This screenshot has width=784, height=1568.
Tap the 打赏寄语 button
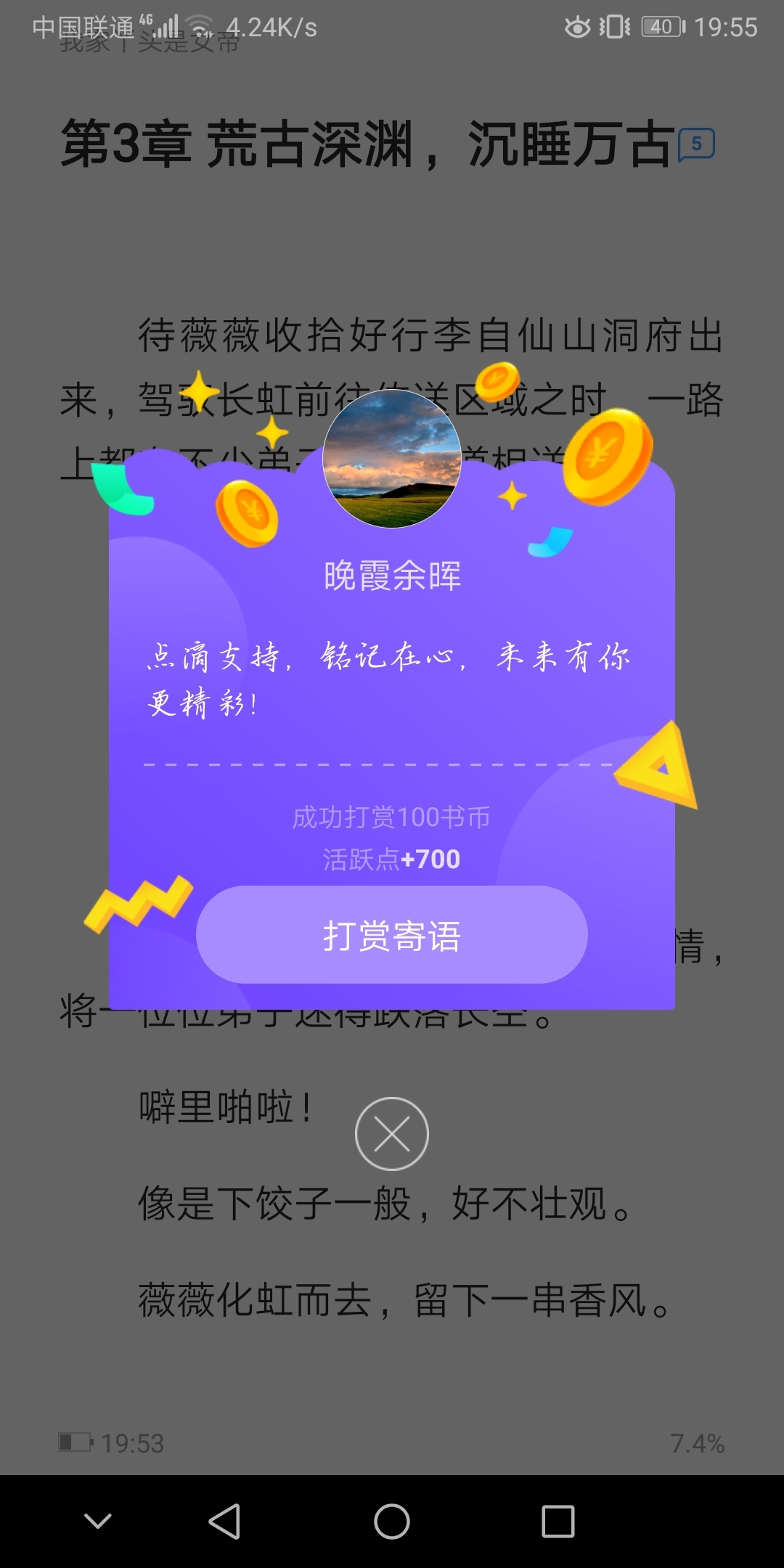click(x=391, y=935)
